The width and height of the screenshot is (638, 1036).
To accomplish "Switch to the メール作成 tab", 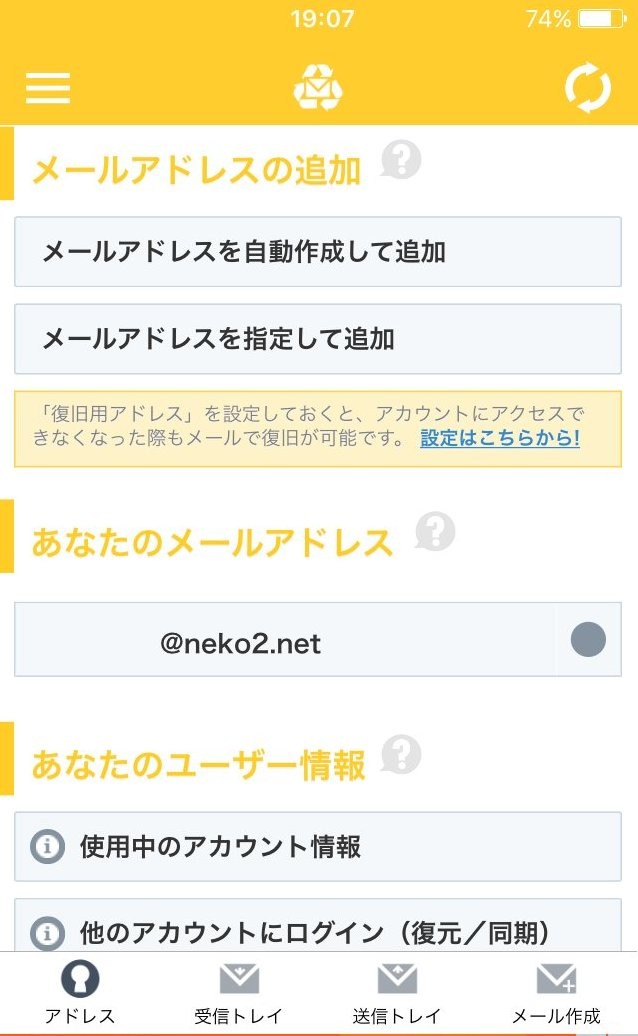I will coord(556,992).
